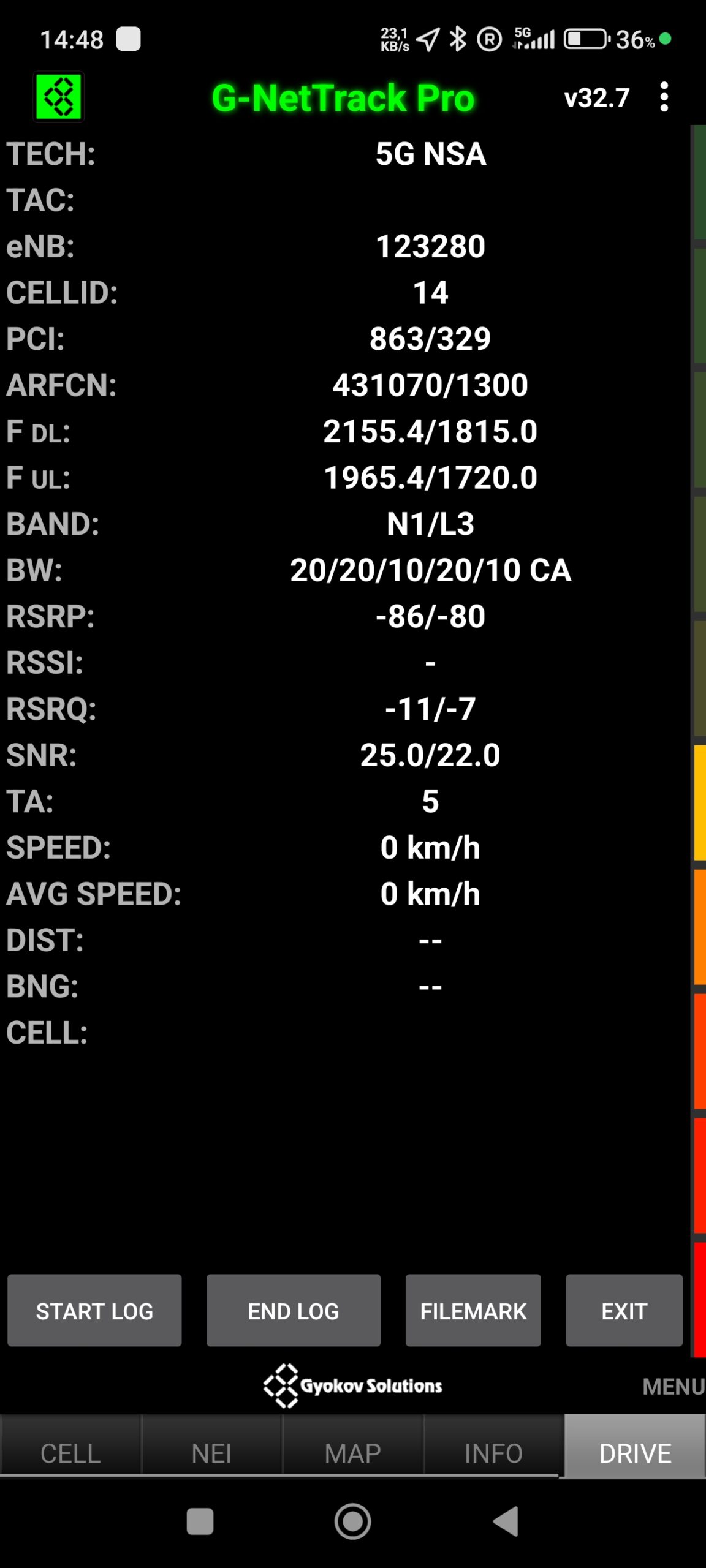The width and height of the screenshot is (706, 1568).
Task: Go back using system back button
Action: pyautogui.click(x=506, y=1521)
